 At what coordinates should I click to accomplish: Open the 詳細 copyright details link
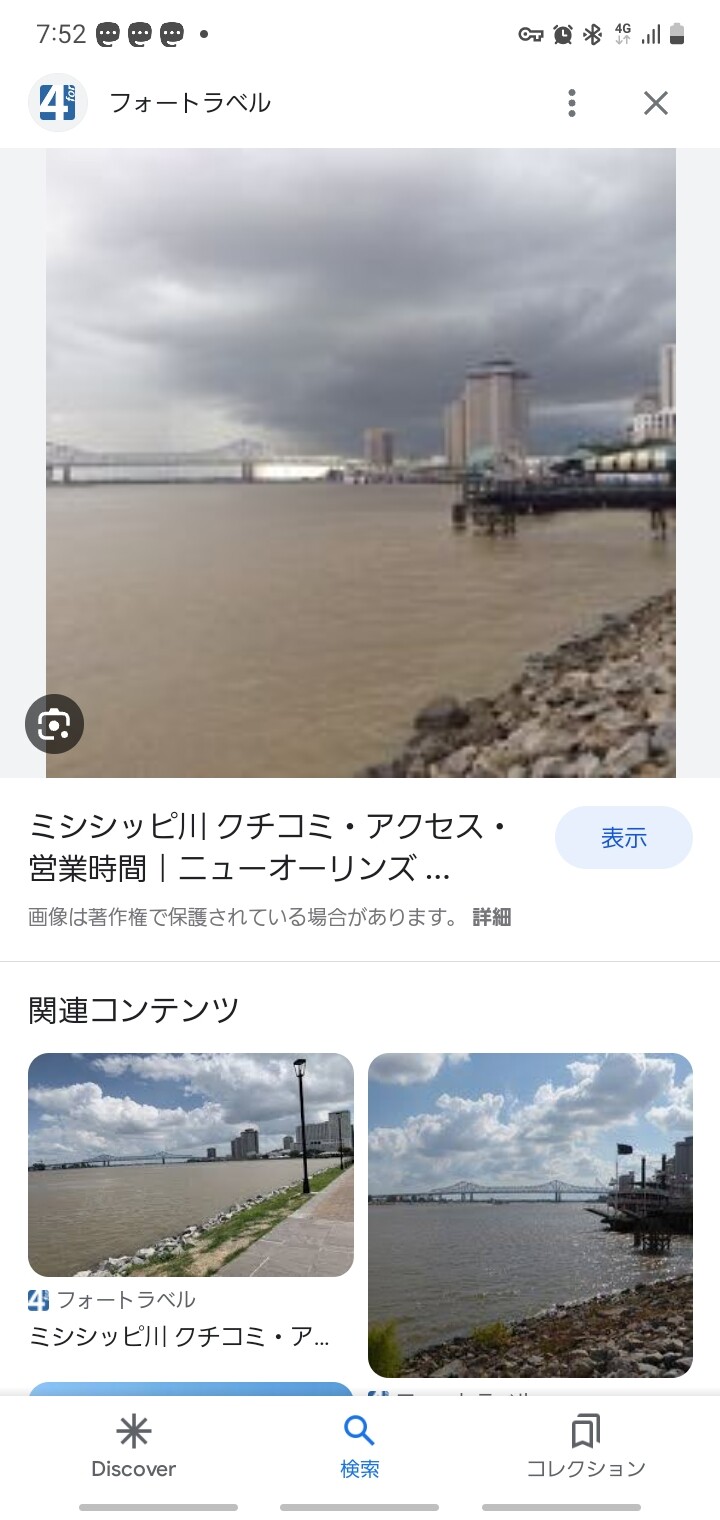[491, 917]
